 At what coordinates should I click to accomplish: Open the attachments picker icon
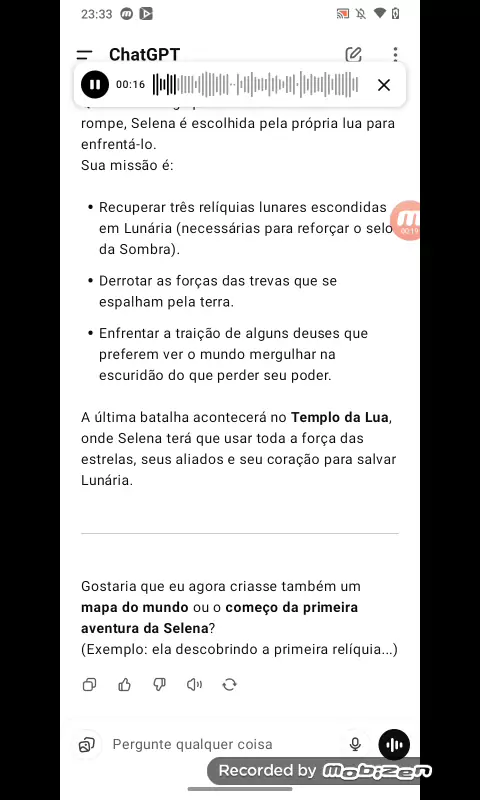pos(87,745)
